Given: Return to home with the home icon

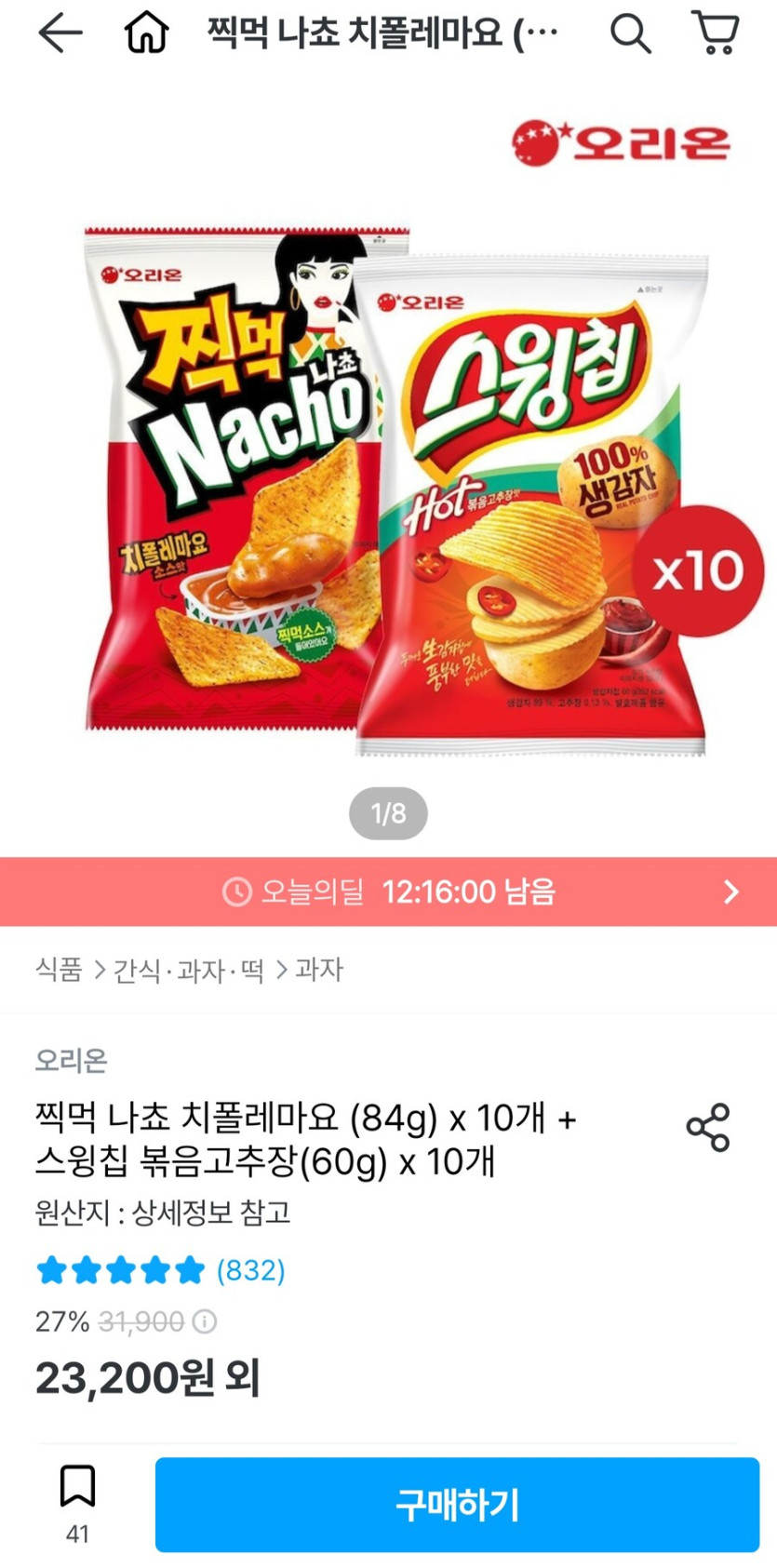Looking at the screenshot, I should click(147, 33).
